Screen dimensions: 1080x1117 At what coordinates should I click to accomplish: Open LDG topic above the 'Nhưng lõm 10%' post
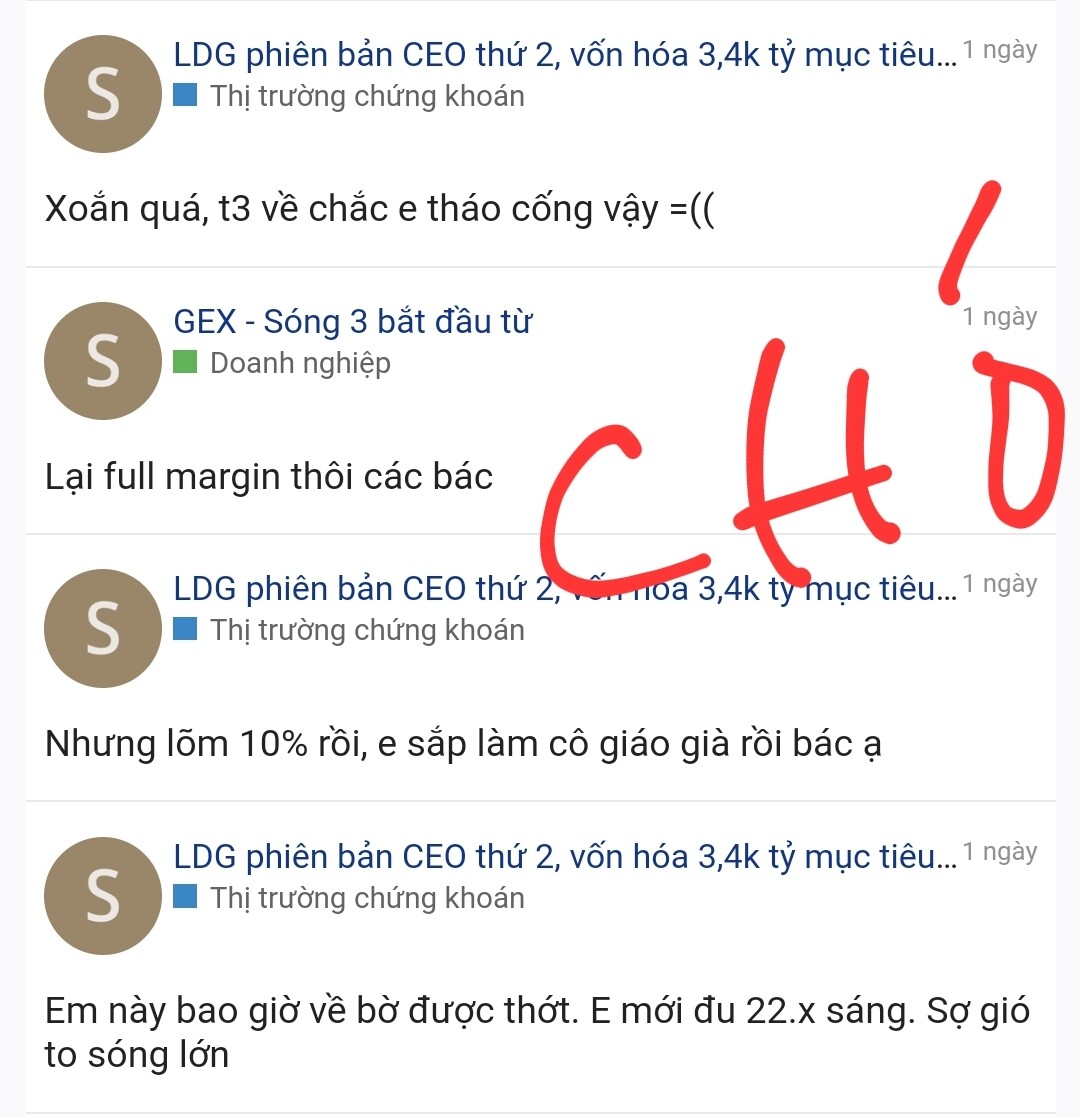tap(564, 588)
